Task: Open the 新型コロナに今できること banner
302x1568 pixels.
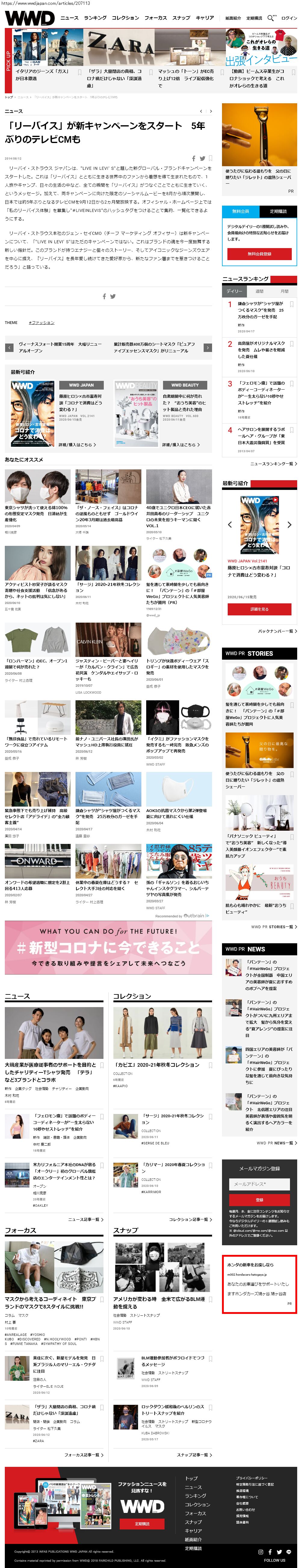Action: [108, 948]
